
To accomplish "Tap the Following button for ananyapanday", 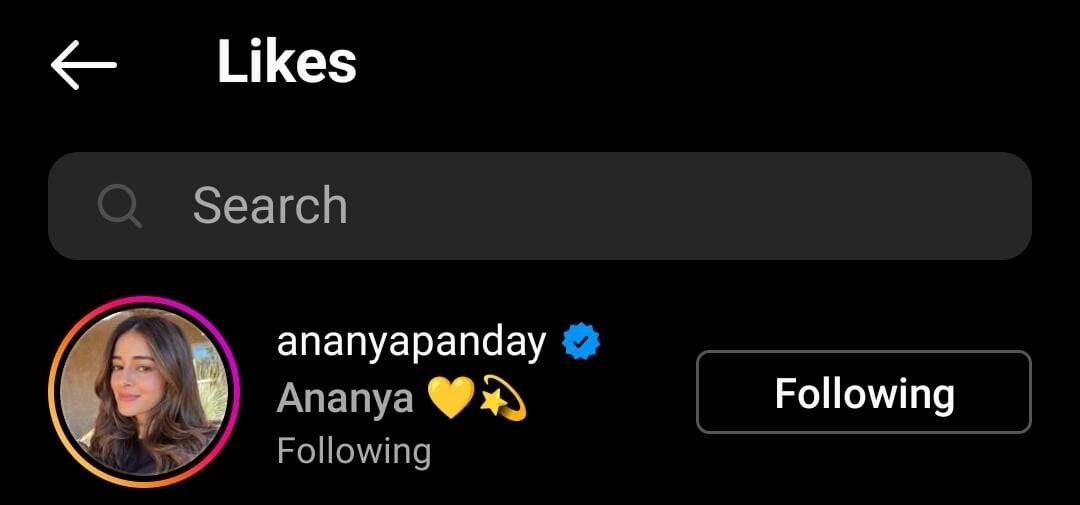I will (x=863, y=392).
